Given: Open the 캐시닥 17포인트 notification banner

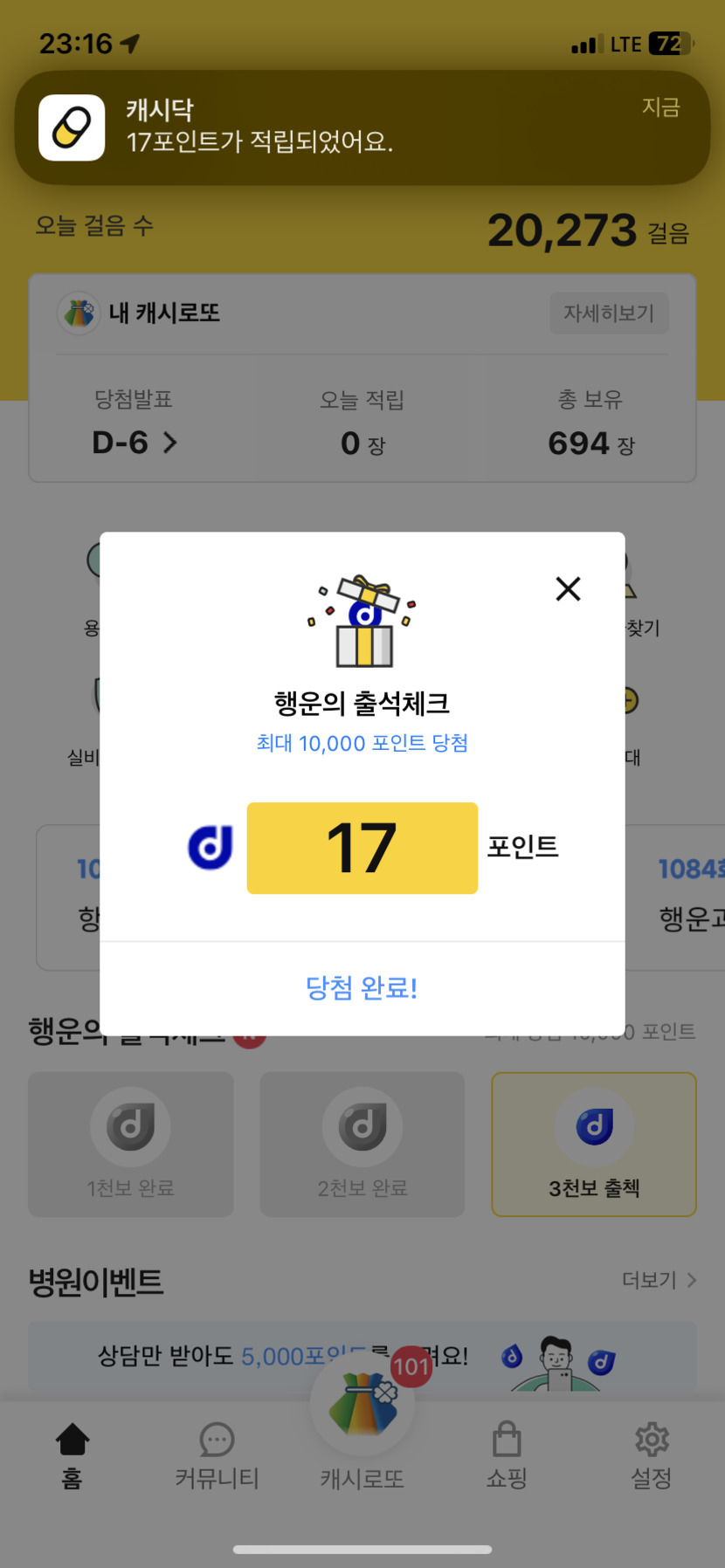Looking at the screenshot, I should tap(362, 127).
